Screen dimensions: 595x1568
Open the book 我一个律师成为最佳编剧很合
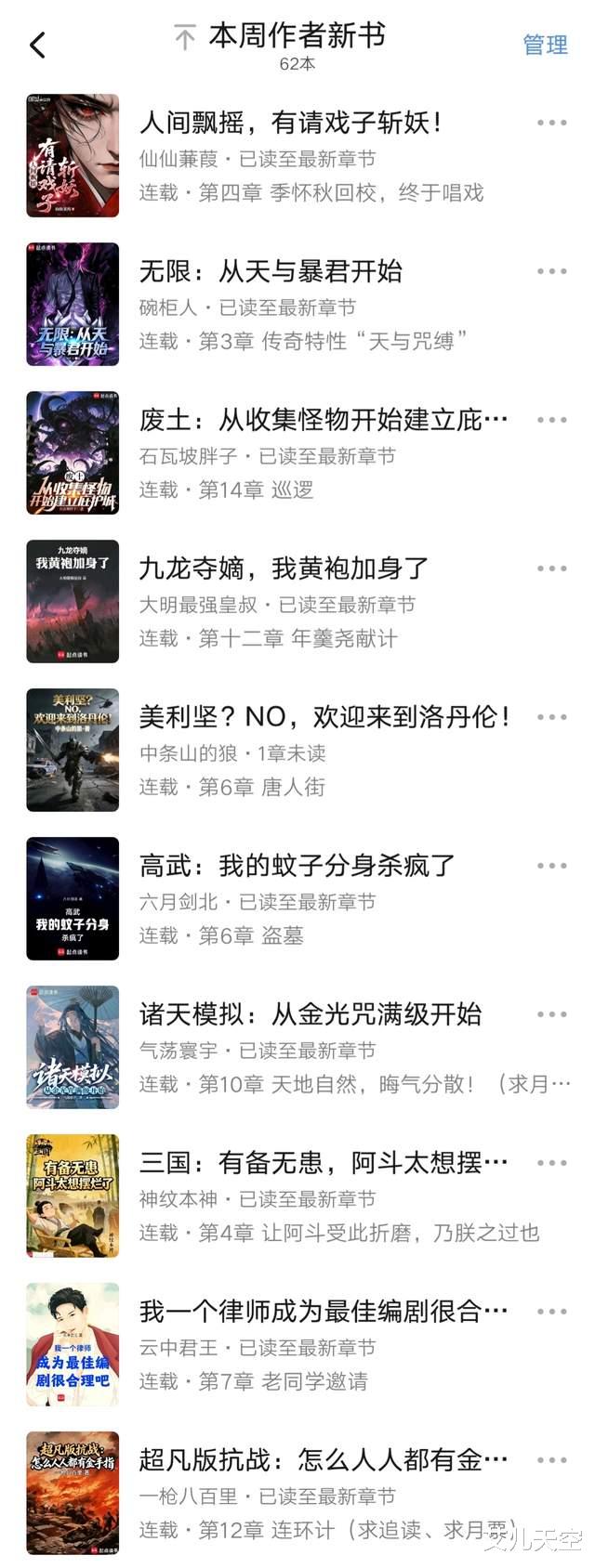[x=323, y=1312]
